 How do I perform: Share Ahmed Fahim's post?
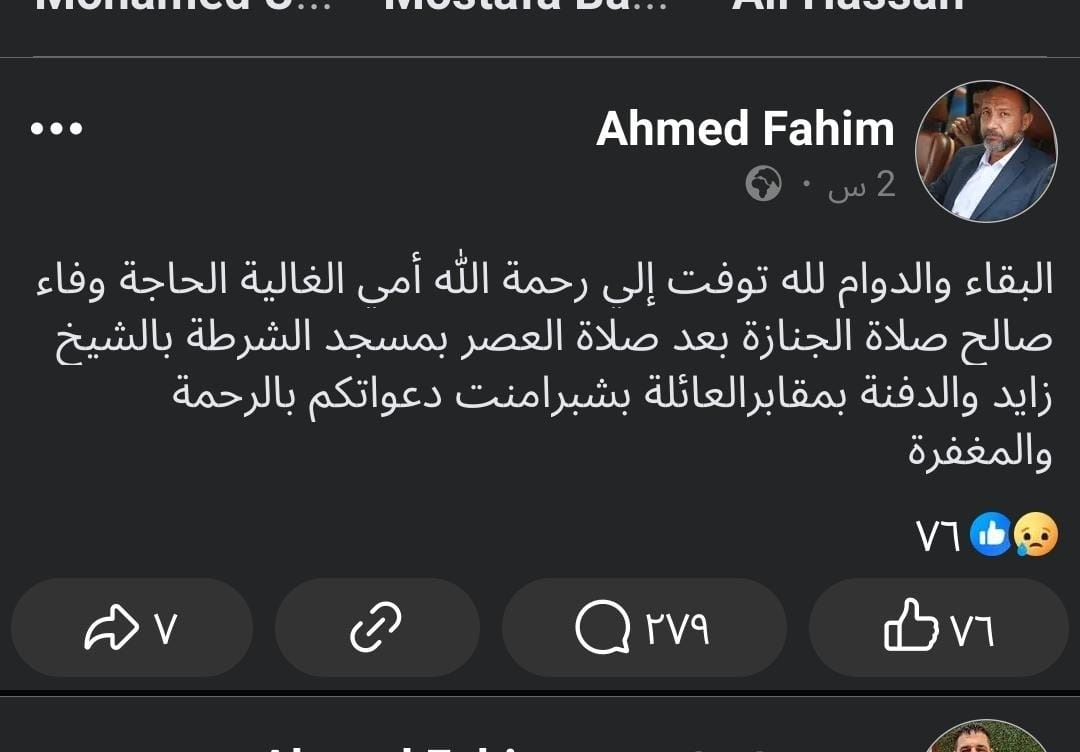131,628
